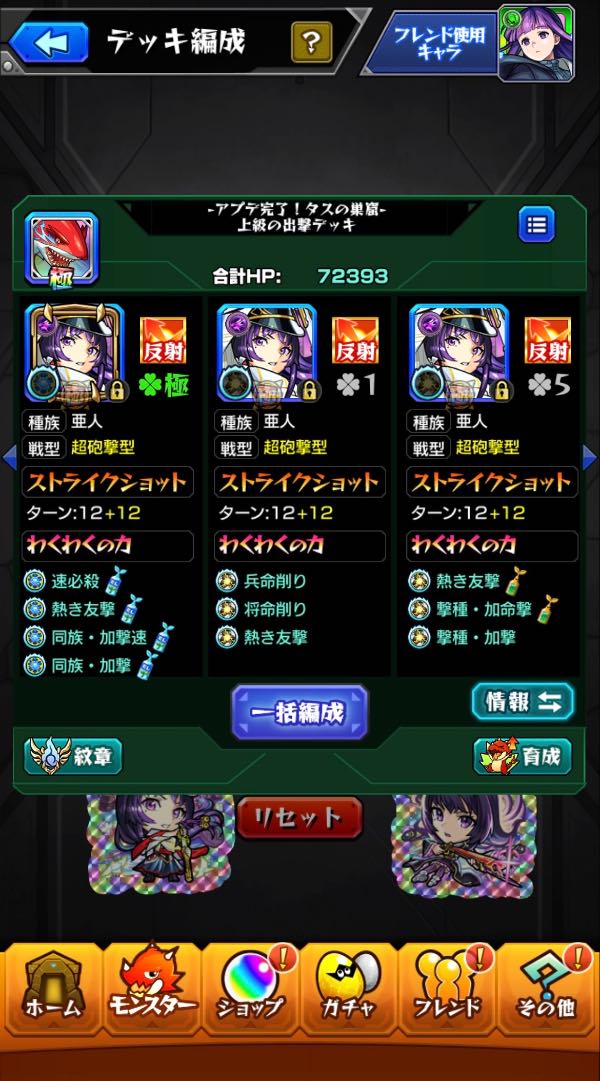Viewport: 600px width, 1081px height.
Task: Open the question mark help button
Action: (311, 42)
